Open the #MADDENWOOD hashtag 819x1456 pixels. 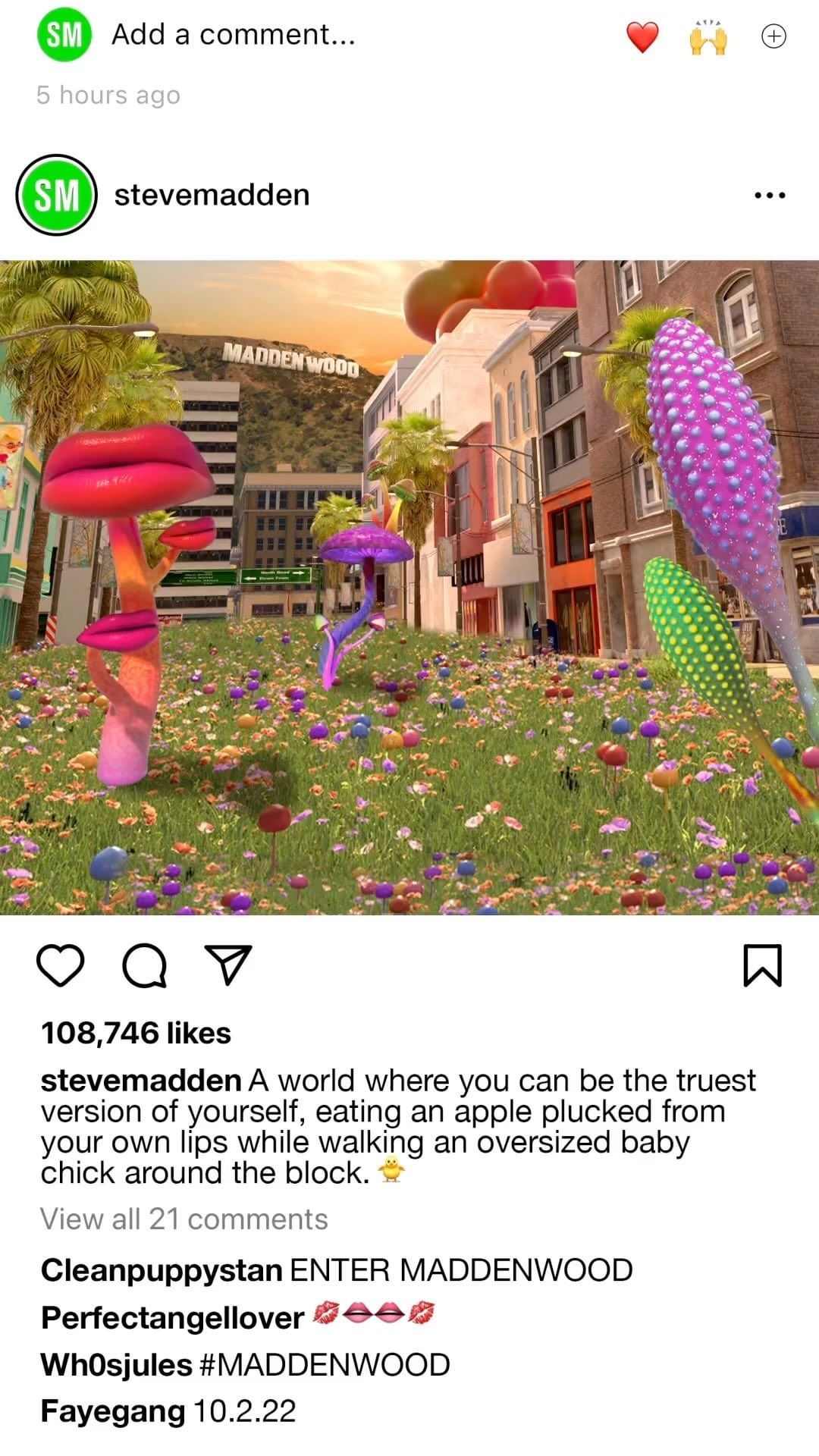point(325,1365)
